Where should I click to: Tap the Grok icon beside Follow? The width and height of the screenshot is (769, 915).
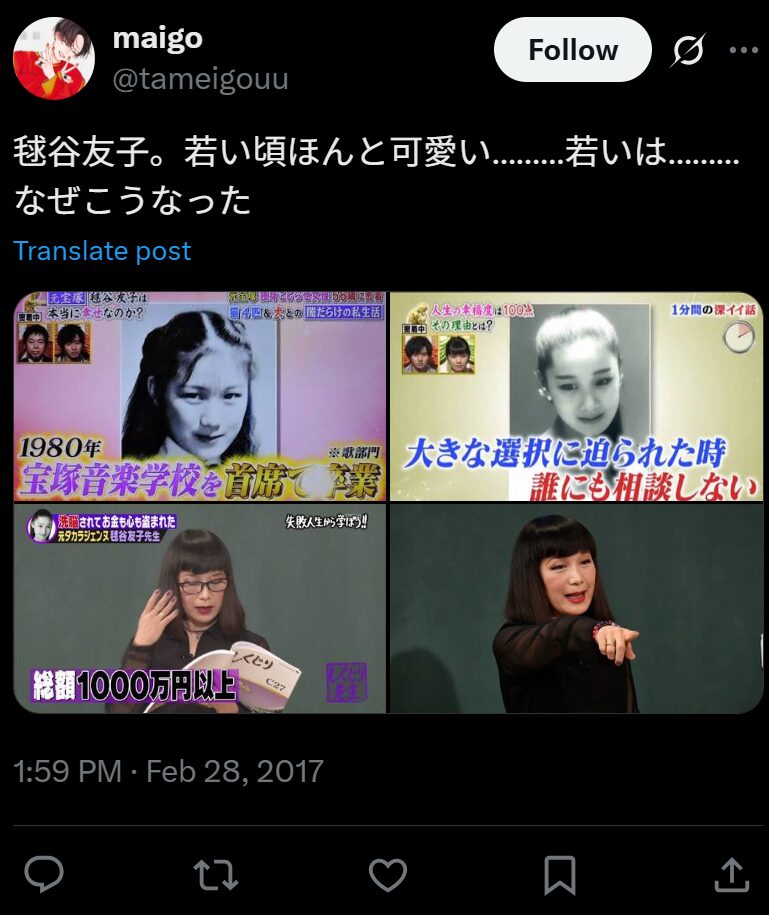click(x=688, y=49)
